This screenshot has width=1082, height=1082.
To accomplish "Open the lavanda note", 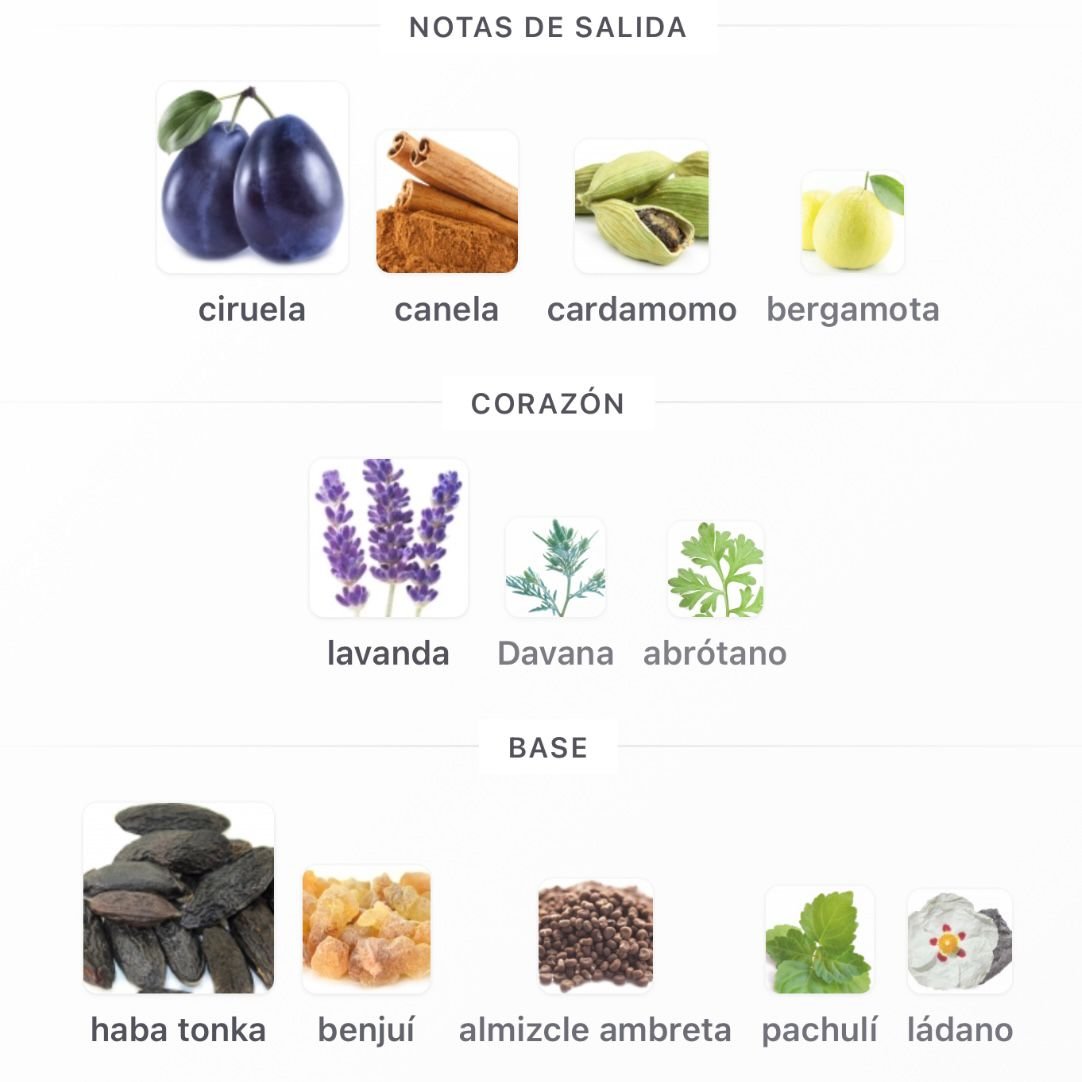I will coord(388,538).
